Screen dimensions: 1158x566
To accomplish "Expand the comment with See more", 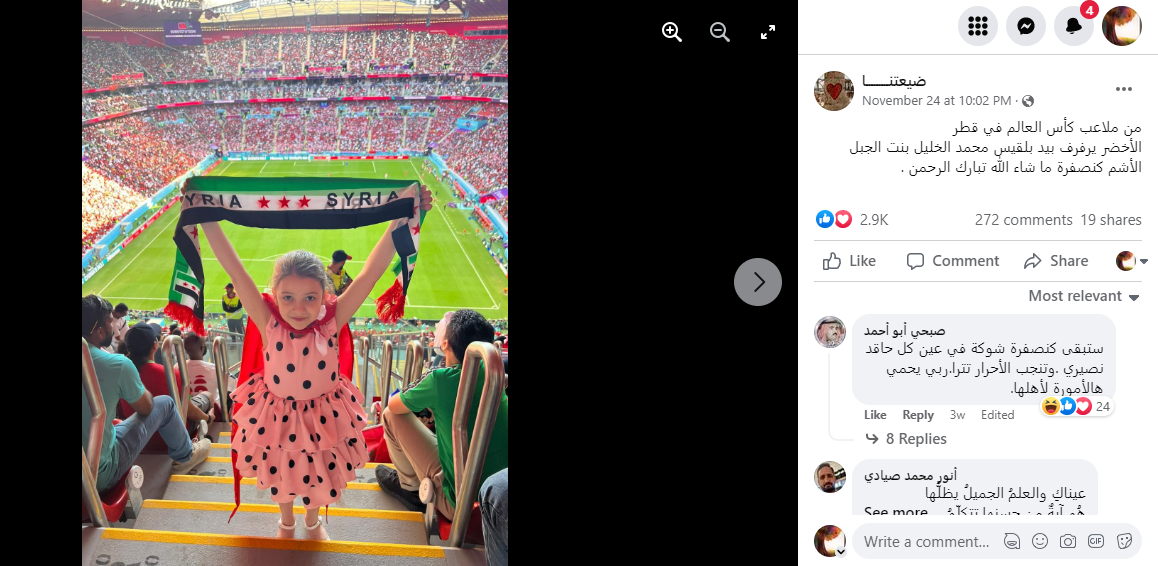I will click(x=896, y=512).
